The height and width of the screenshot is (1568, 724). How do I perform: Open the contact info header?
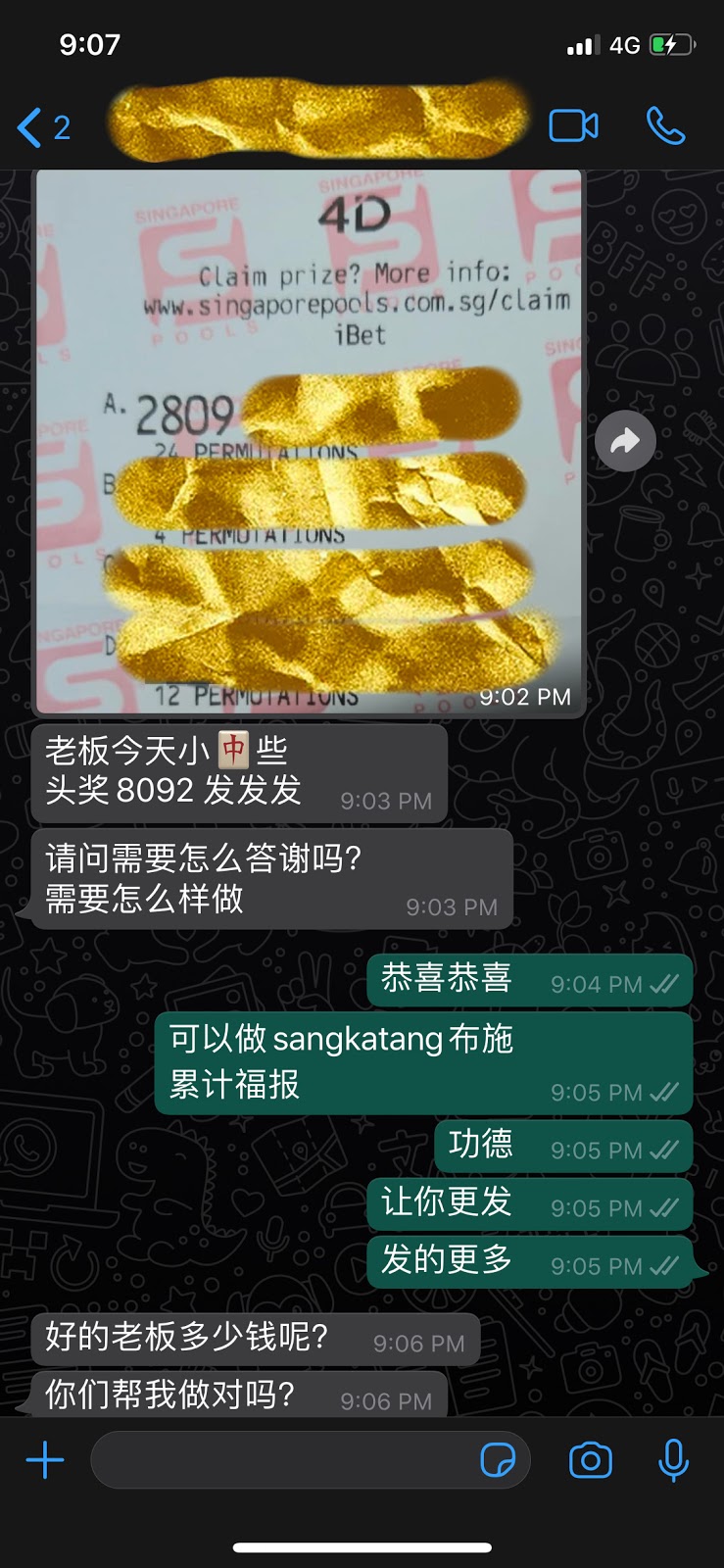[x=318, y=124]
